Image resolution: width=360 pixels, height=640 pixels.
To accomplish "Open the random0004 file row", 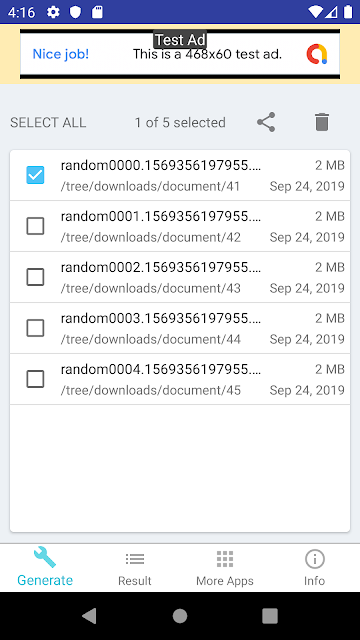I will [x=180, y=379].
